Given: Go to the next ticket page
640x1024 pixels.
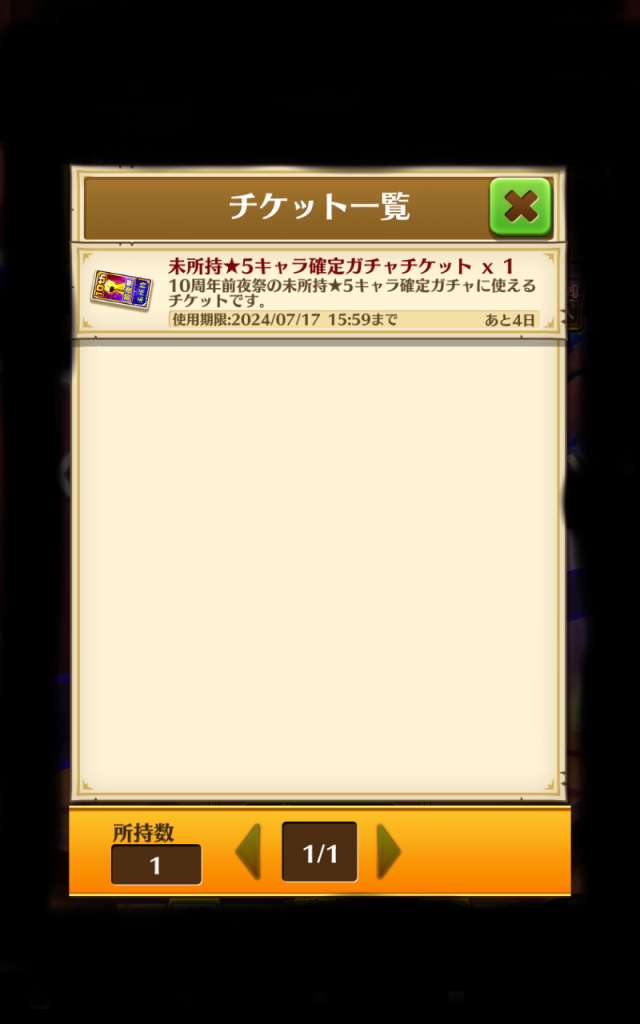Looking at the screenshot, I should pos(389,852).
